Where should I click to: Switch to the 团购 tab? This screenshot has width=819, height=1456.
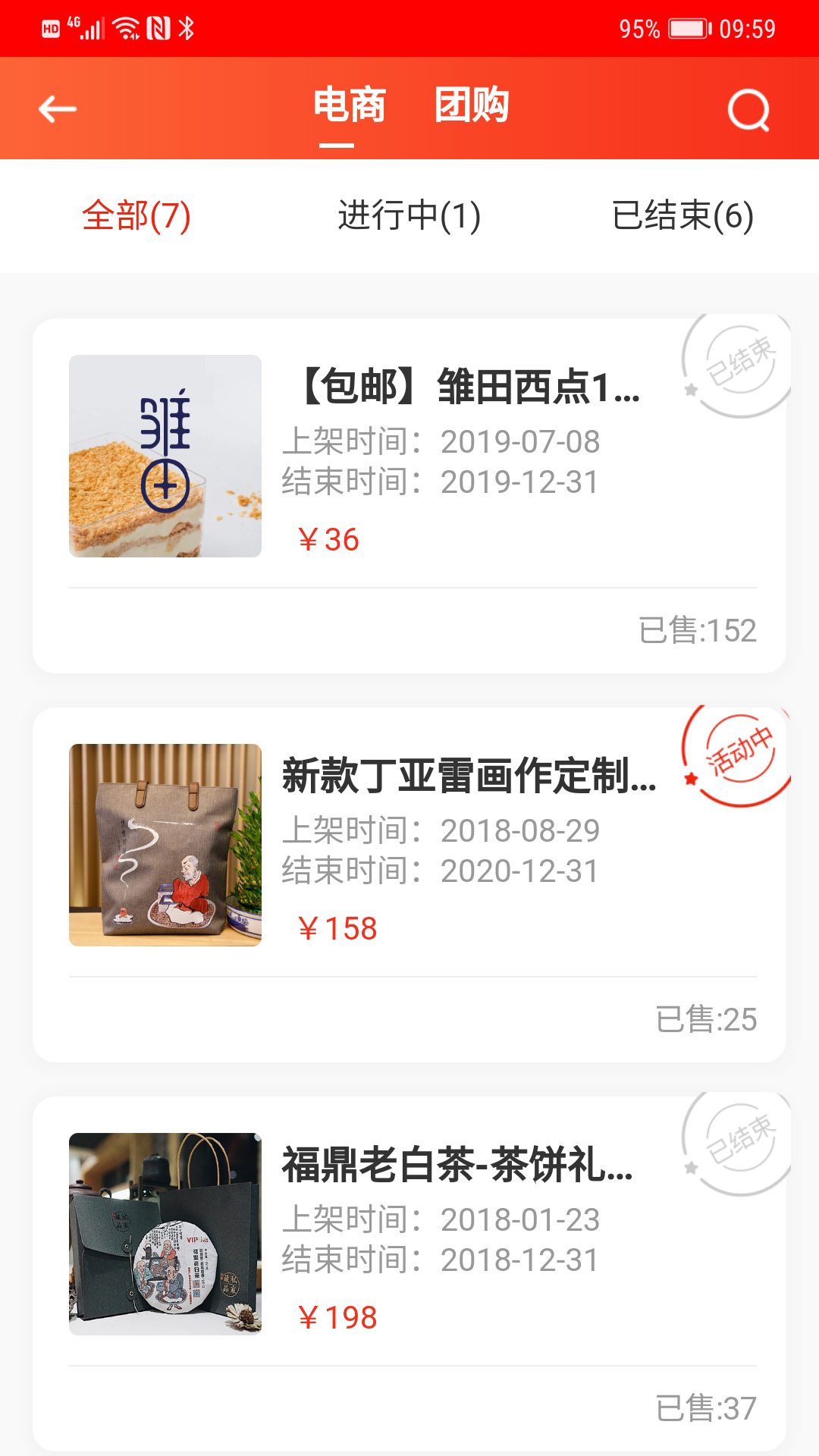tap(472, 105)
